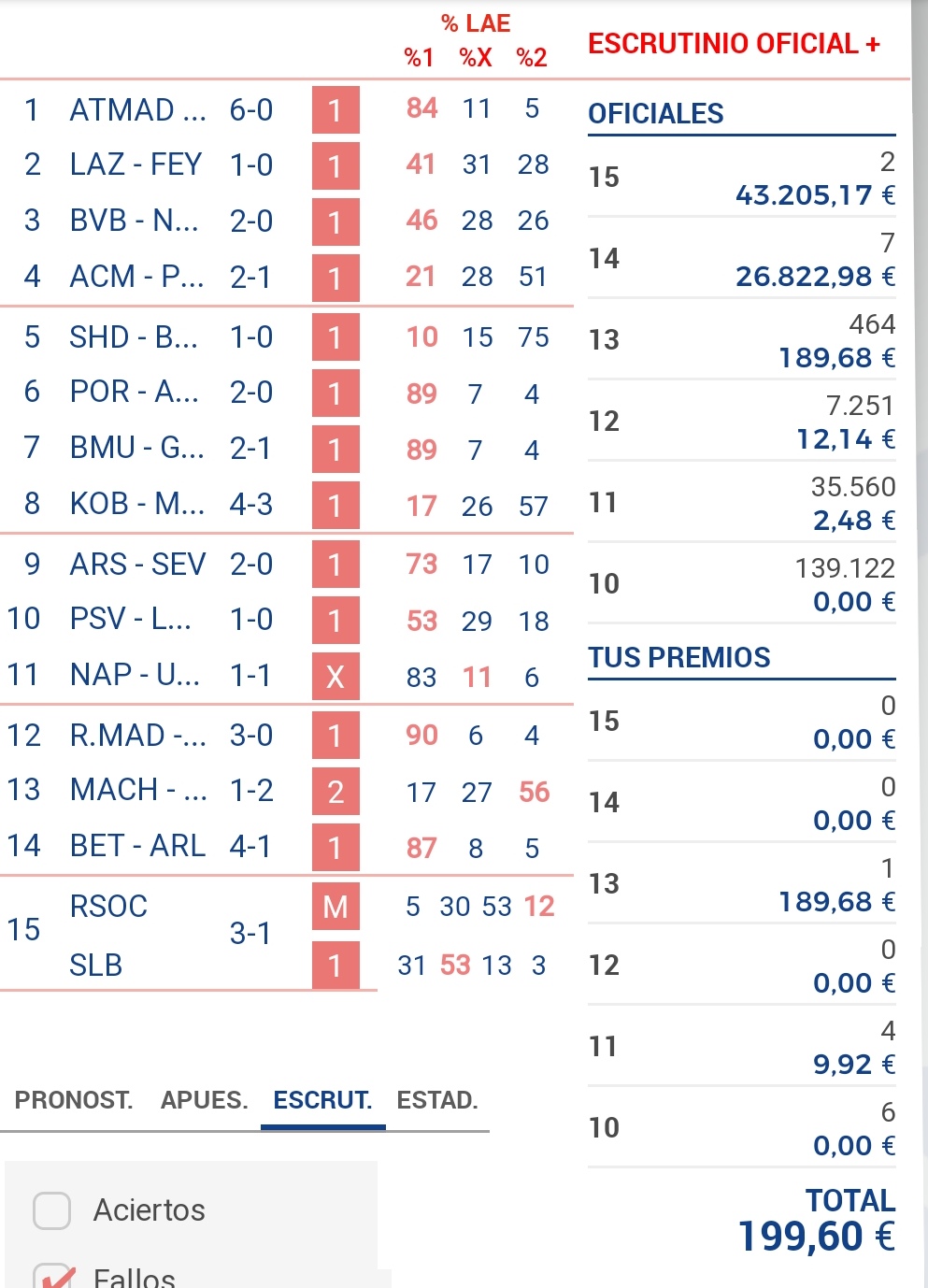Screen dimensions: 928x1288
Task: Go to the ESTAD. tab
Action: [x=437, y=1100]
